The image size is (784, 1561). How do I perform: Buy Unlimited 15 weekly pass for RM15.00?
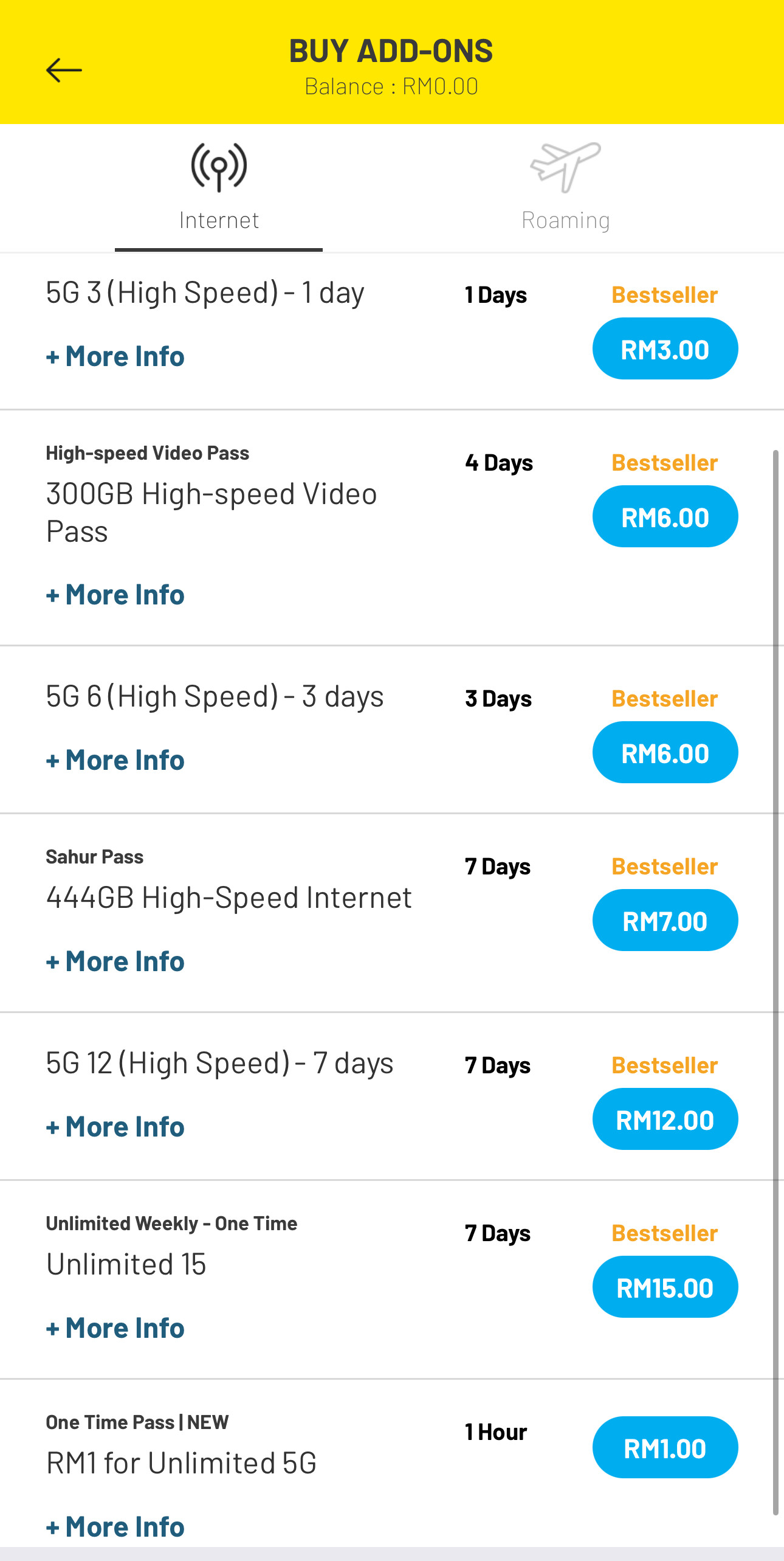[x=665, y=1287]
